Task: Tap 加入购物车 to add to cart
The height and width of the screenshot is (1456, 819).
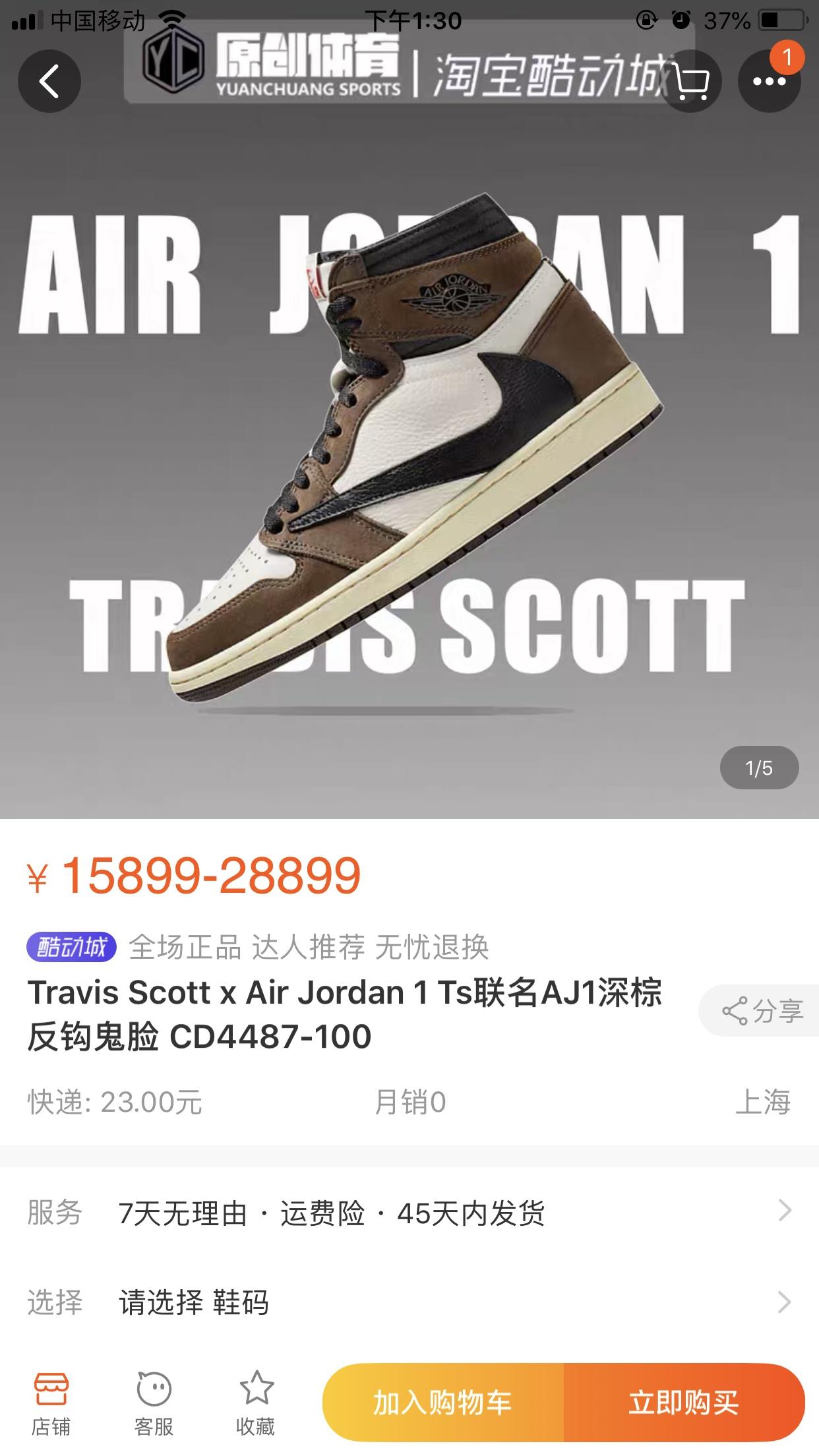Action: 443,1403
